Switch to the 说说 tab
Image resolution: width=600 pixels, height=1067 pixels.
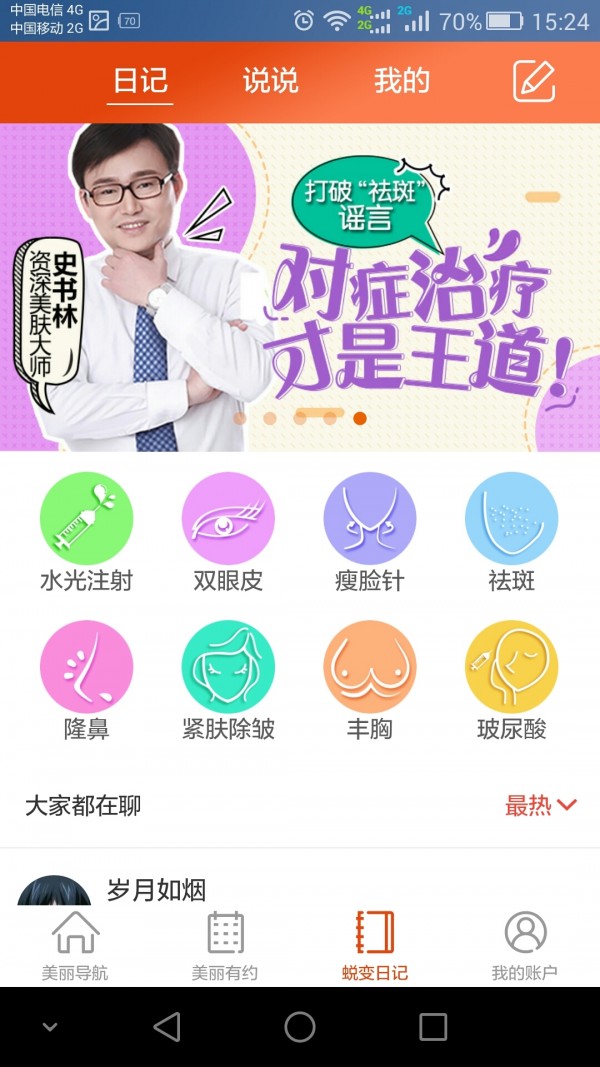coord(270,81)
